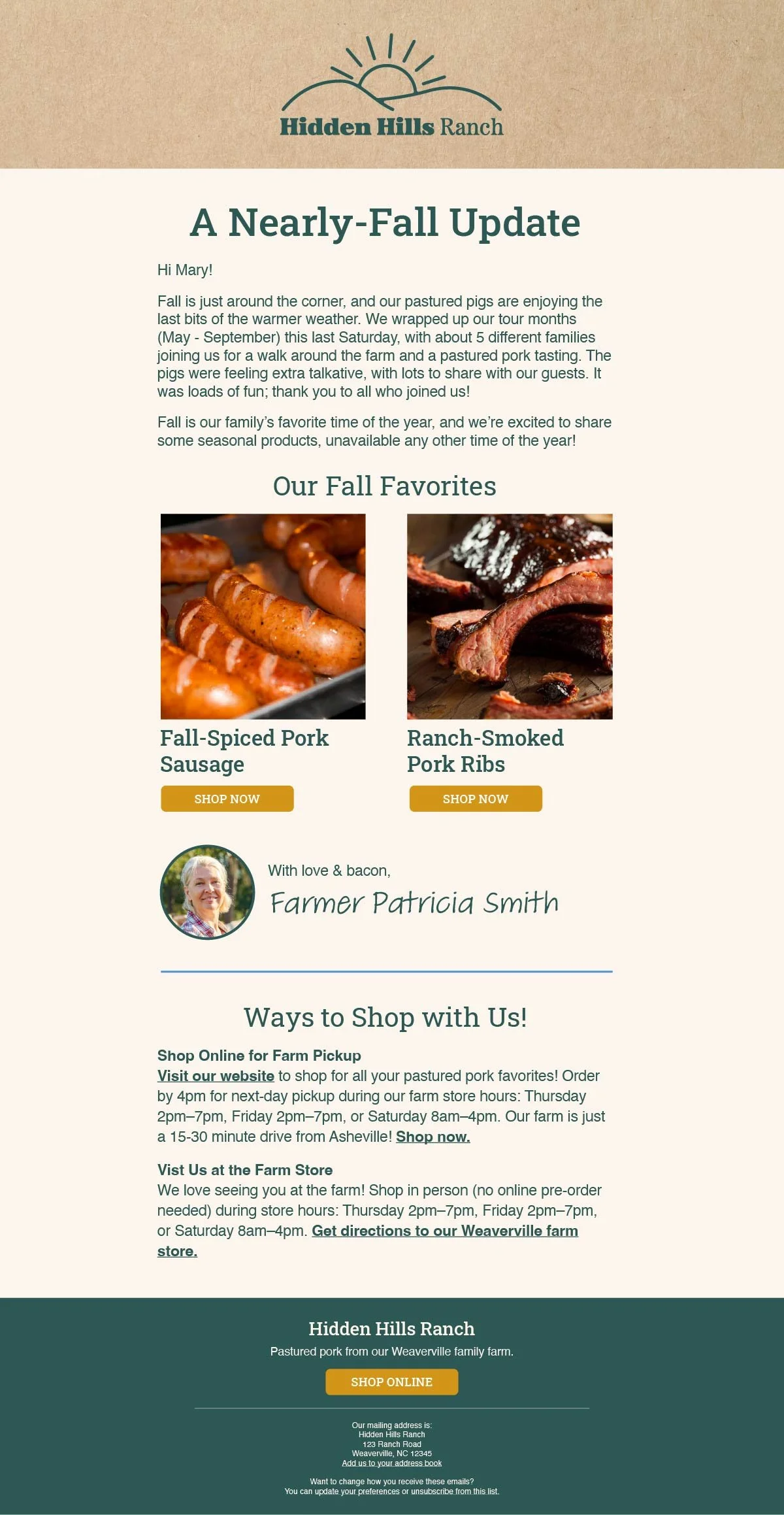This screenshot has height=1515, width=784.
Task: Tap the Shop Online footer button
Action: click(392, 1382)
